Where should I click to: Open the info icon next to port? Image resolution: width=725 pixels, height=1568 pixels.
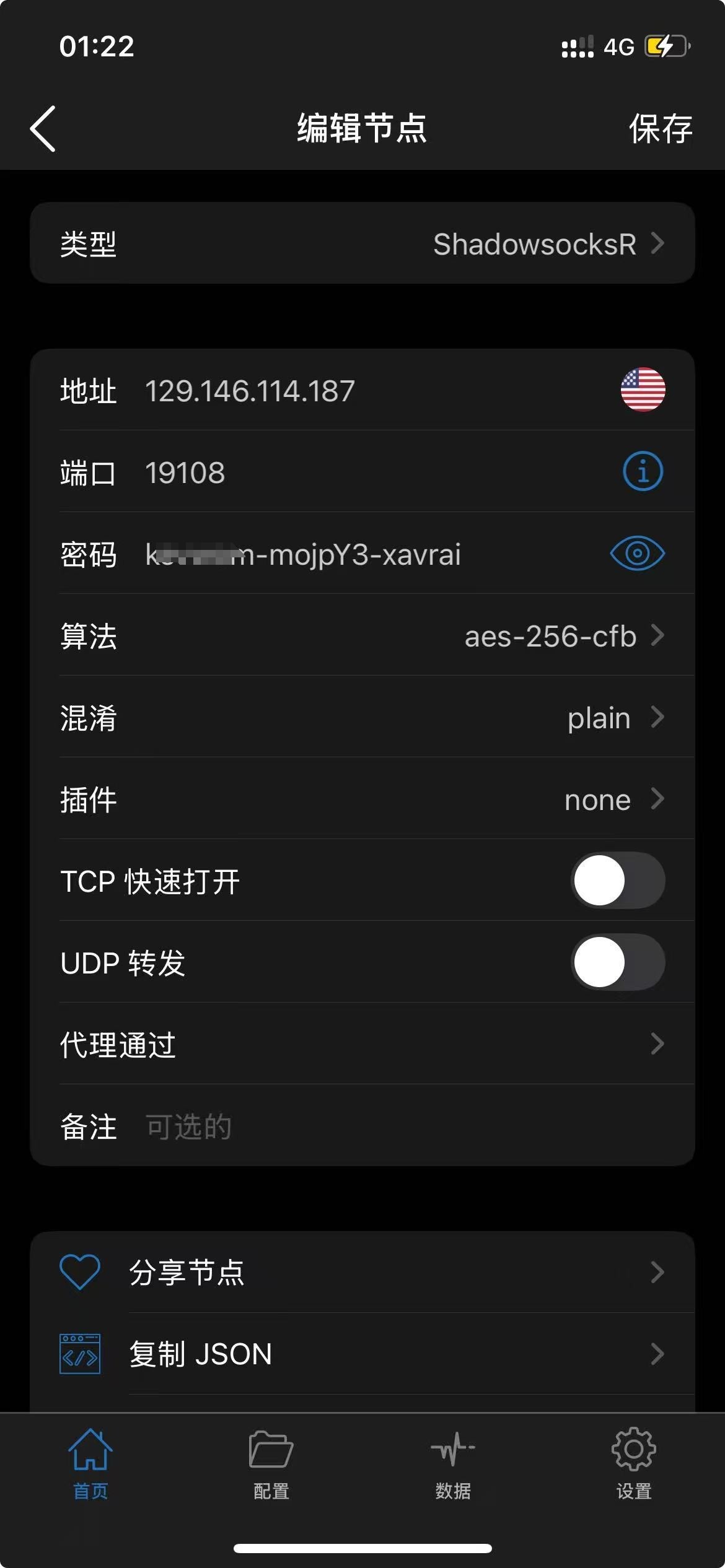pos(643,471)
